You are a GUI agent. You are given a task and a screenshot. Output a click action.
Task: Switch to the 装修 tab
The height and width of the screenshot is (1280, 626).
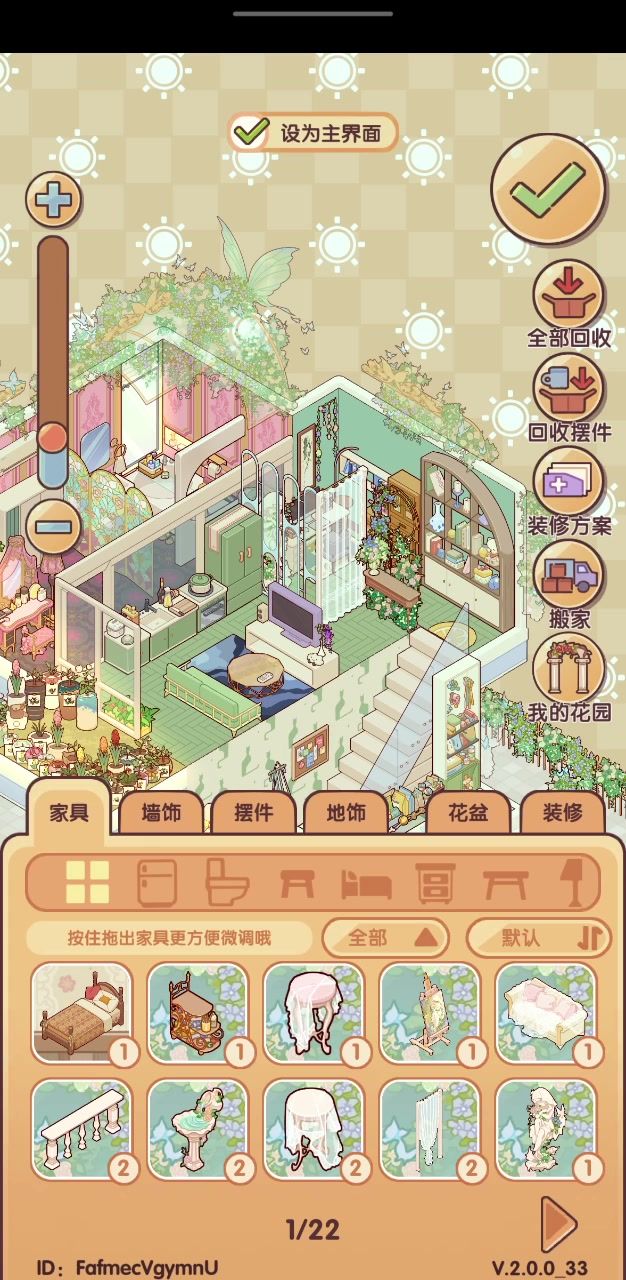pos(562,814)
